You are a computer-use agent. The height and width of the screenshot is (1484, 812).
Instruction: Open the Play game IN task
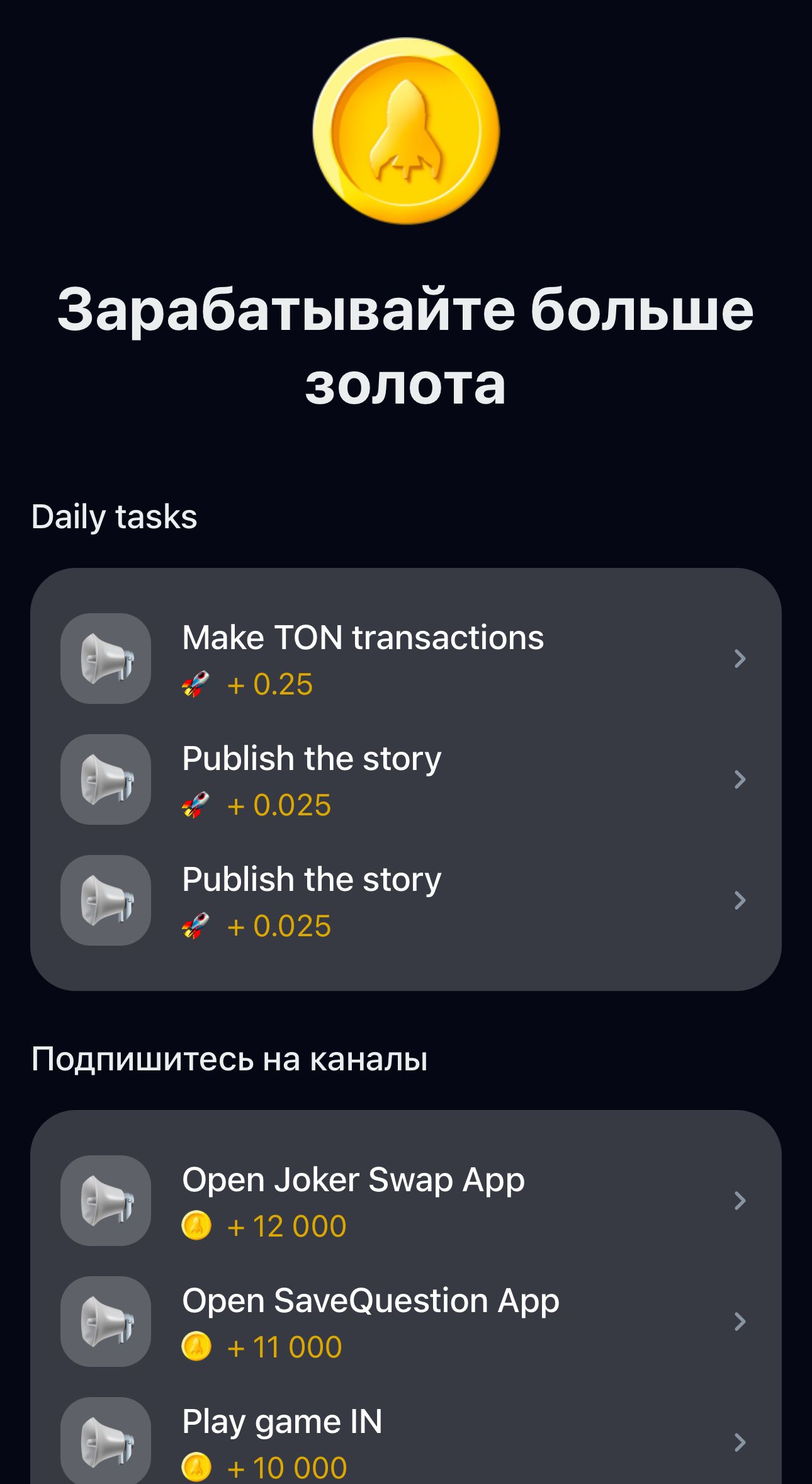282,1421
